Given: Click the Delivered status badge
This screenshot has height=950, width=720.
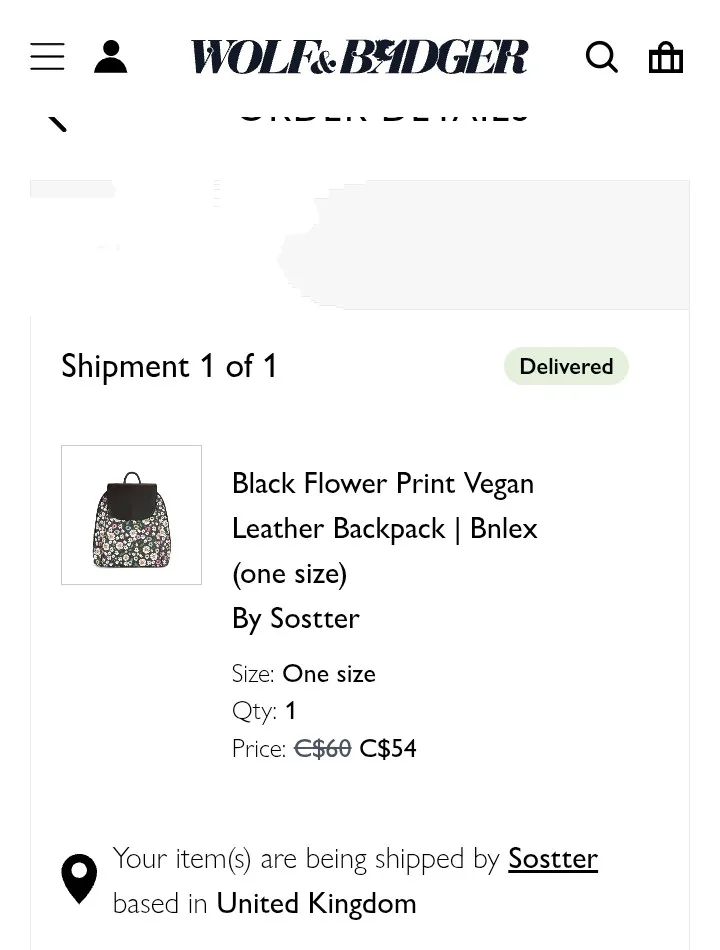Looking at the screenshot, I should (566, 366).
